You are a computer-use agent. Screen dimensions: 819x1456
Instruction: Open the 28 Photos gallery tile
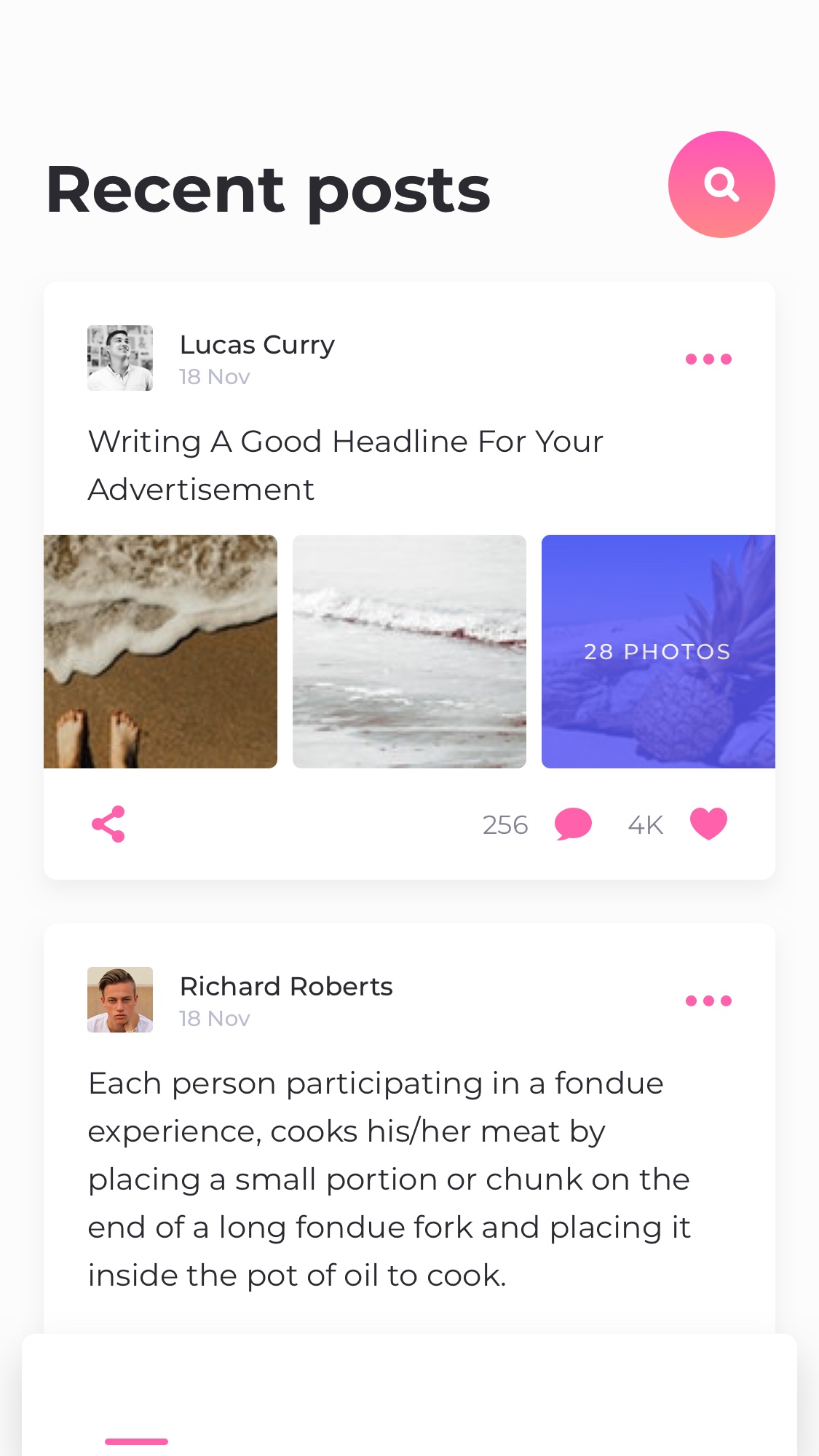tap(658, 651)
